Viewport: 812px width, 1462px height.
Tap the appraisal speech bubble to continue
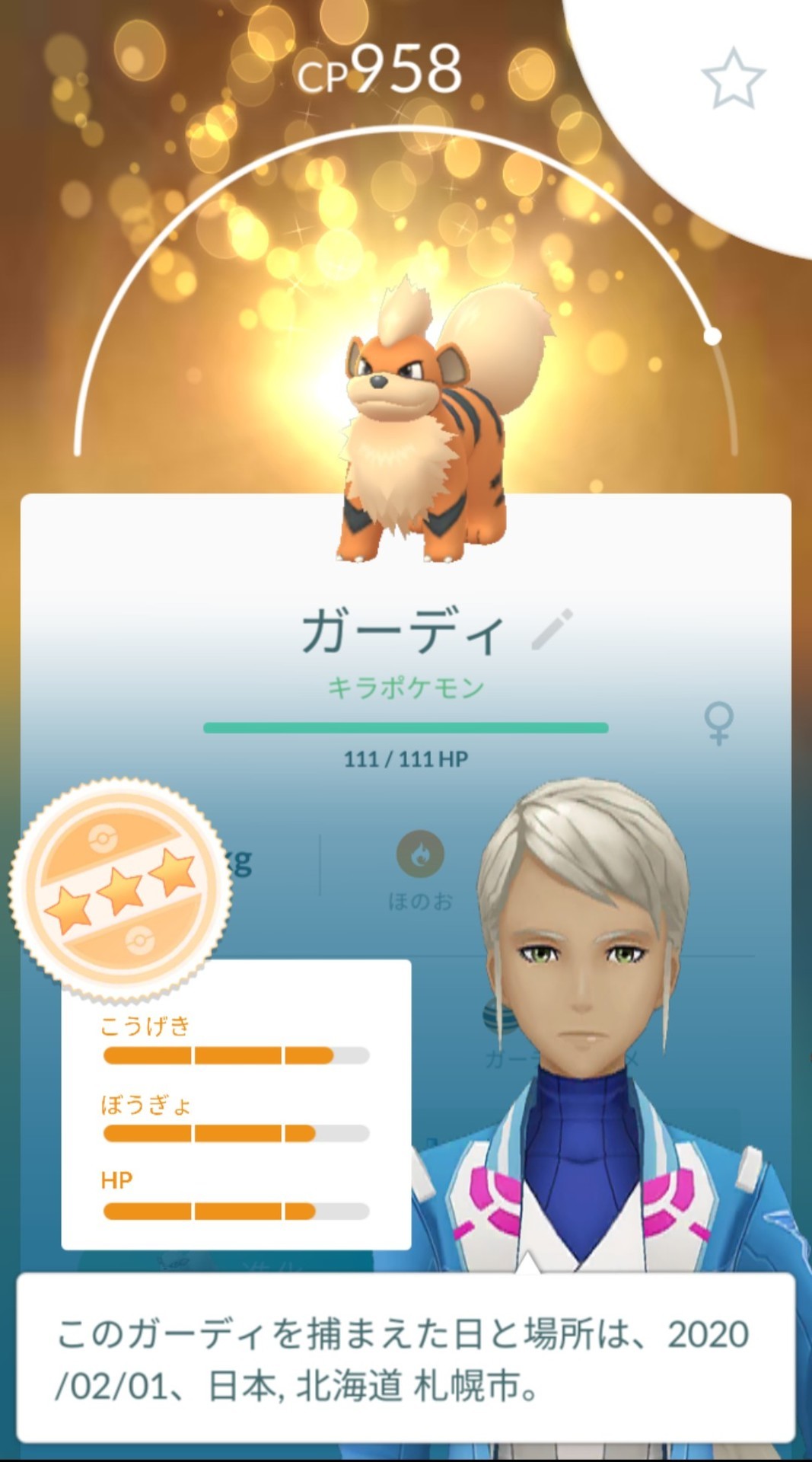[x=406, y=1358]
